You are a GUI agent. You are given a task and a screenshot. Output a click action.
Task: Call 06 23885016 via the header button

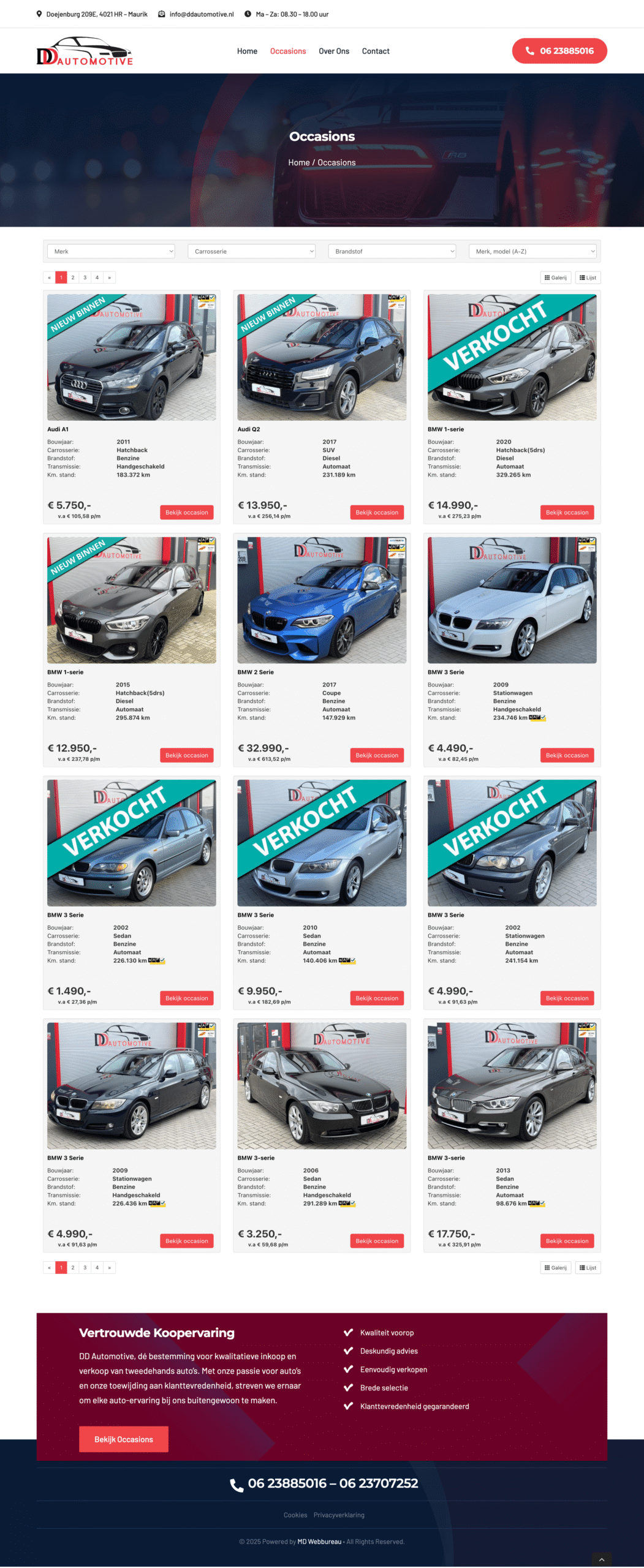click(x=559, y=51)
